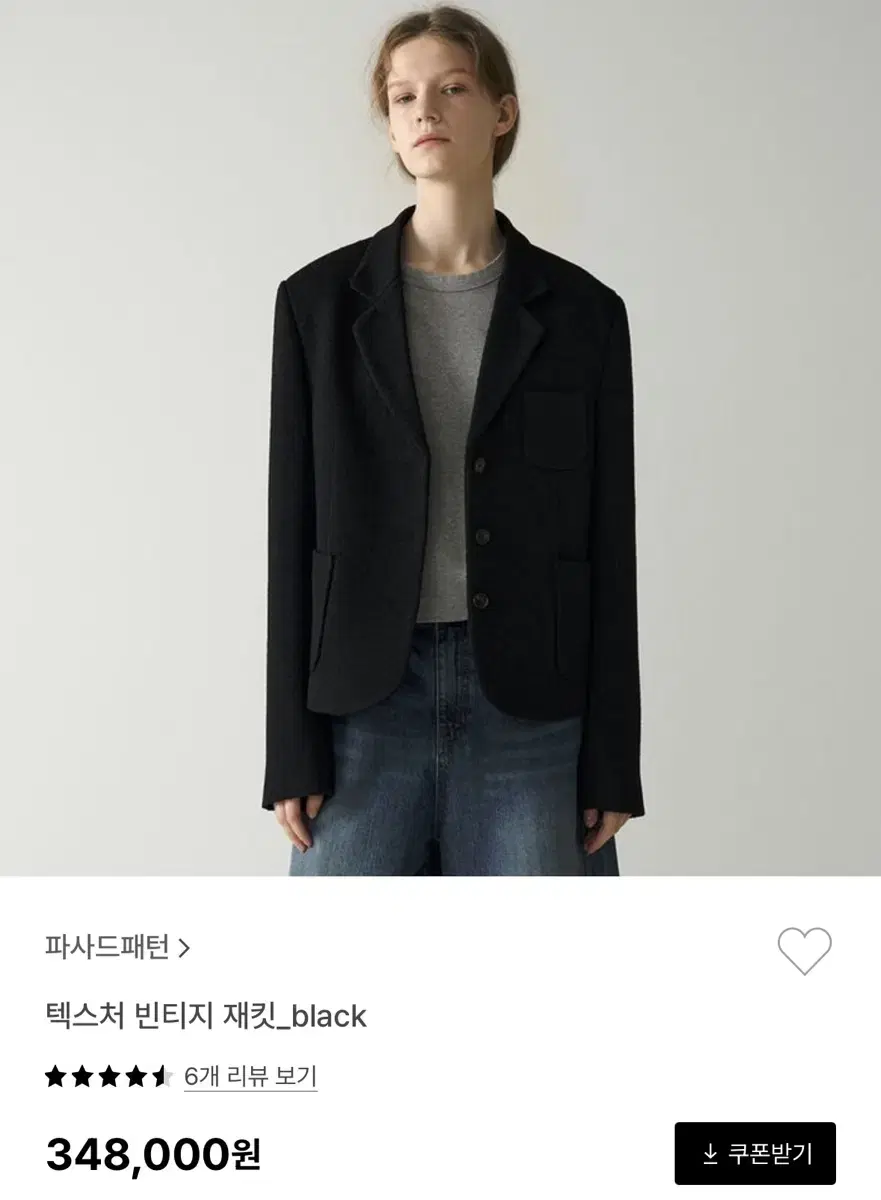The height and width of the screenshot is (1200, 881).
Task: Open the brand section using the chevron
Action: click(x=185, y=945)
